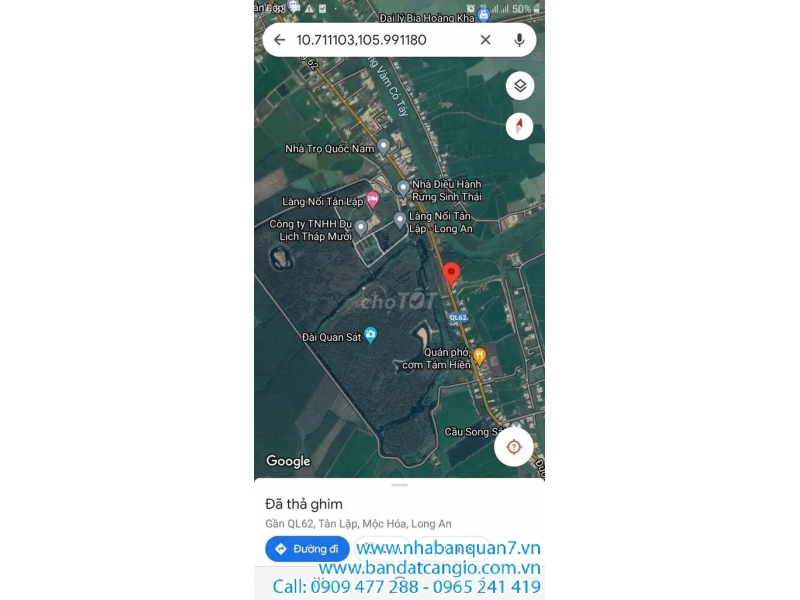800x600 pixels.
Task: Tap the compass to reorient the map
Action: click(519, 126)
